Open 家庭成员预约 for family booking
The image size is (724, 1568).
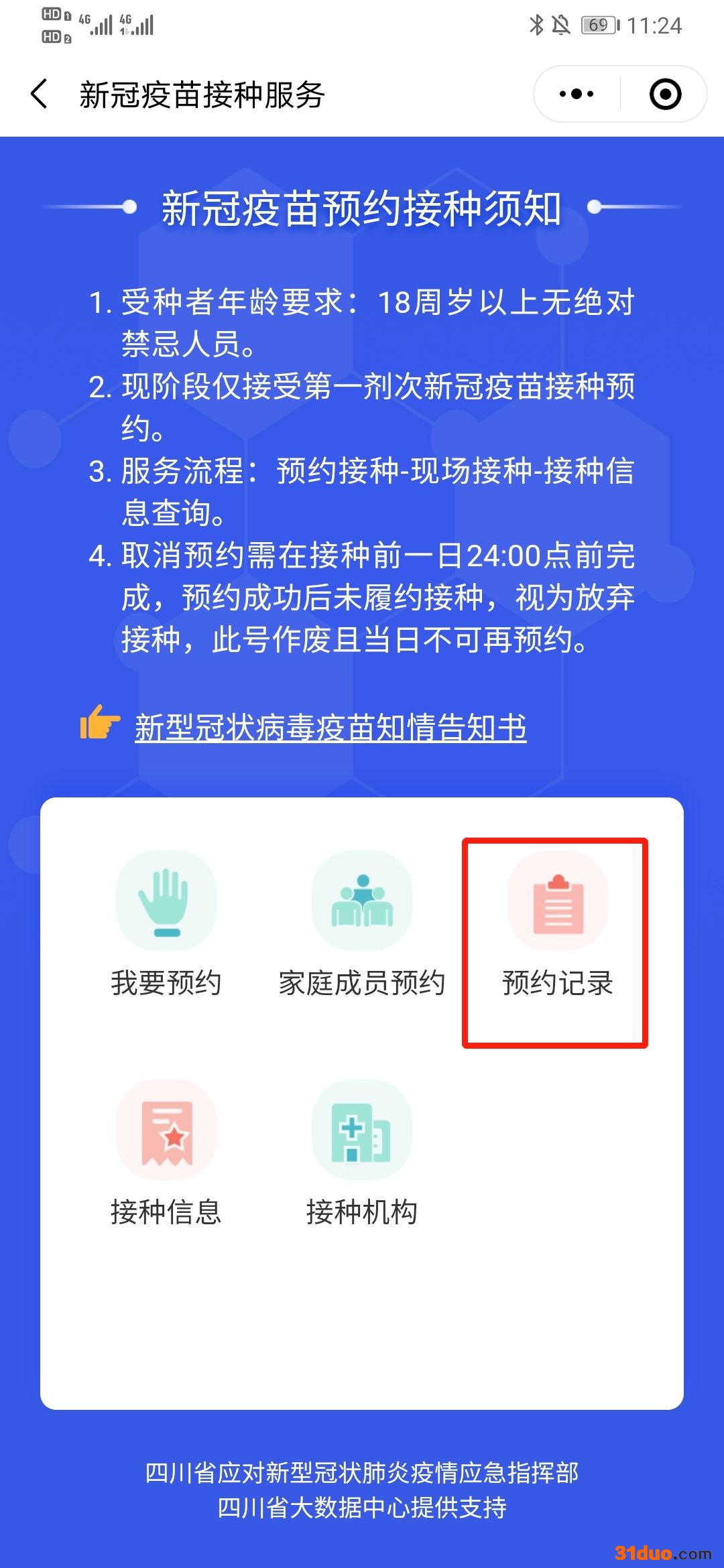coord(362,925)
